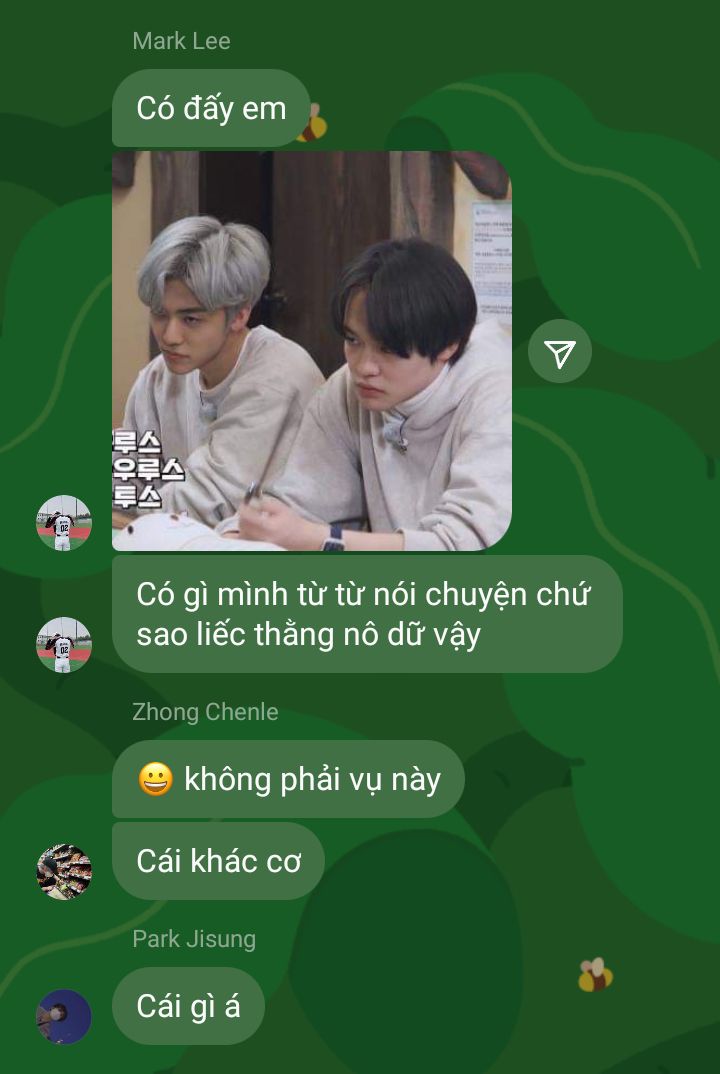
Task: Tap the share icon beside the photo
Action: coord(560,352)
